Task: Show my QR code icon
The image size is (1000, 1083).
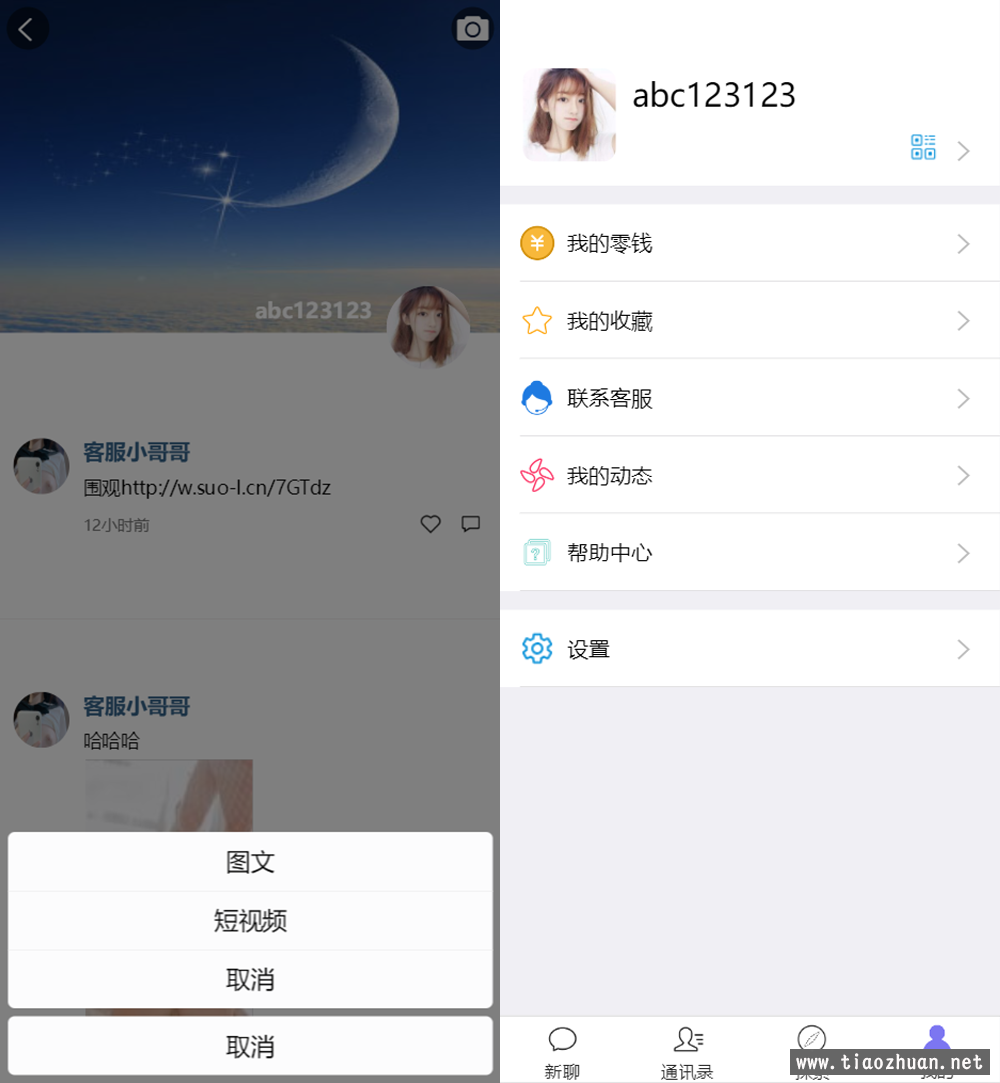Action: (923, 147)
